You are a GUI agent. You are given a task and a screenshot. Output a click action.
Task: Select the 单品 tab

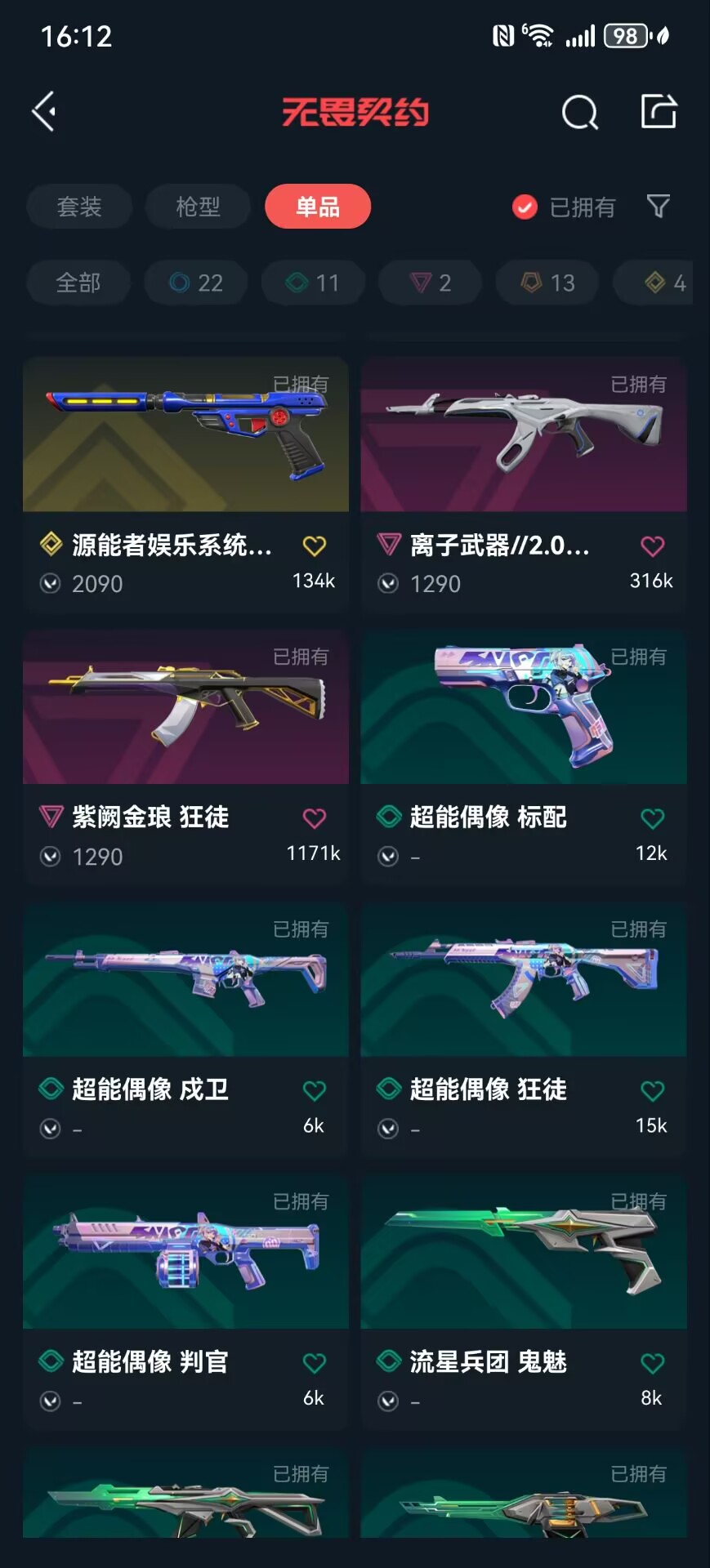[x=317, y=207]
